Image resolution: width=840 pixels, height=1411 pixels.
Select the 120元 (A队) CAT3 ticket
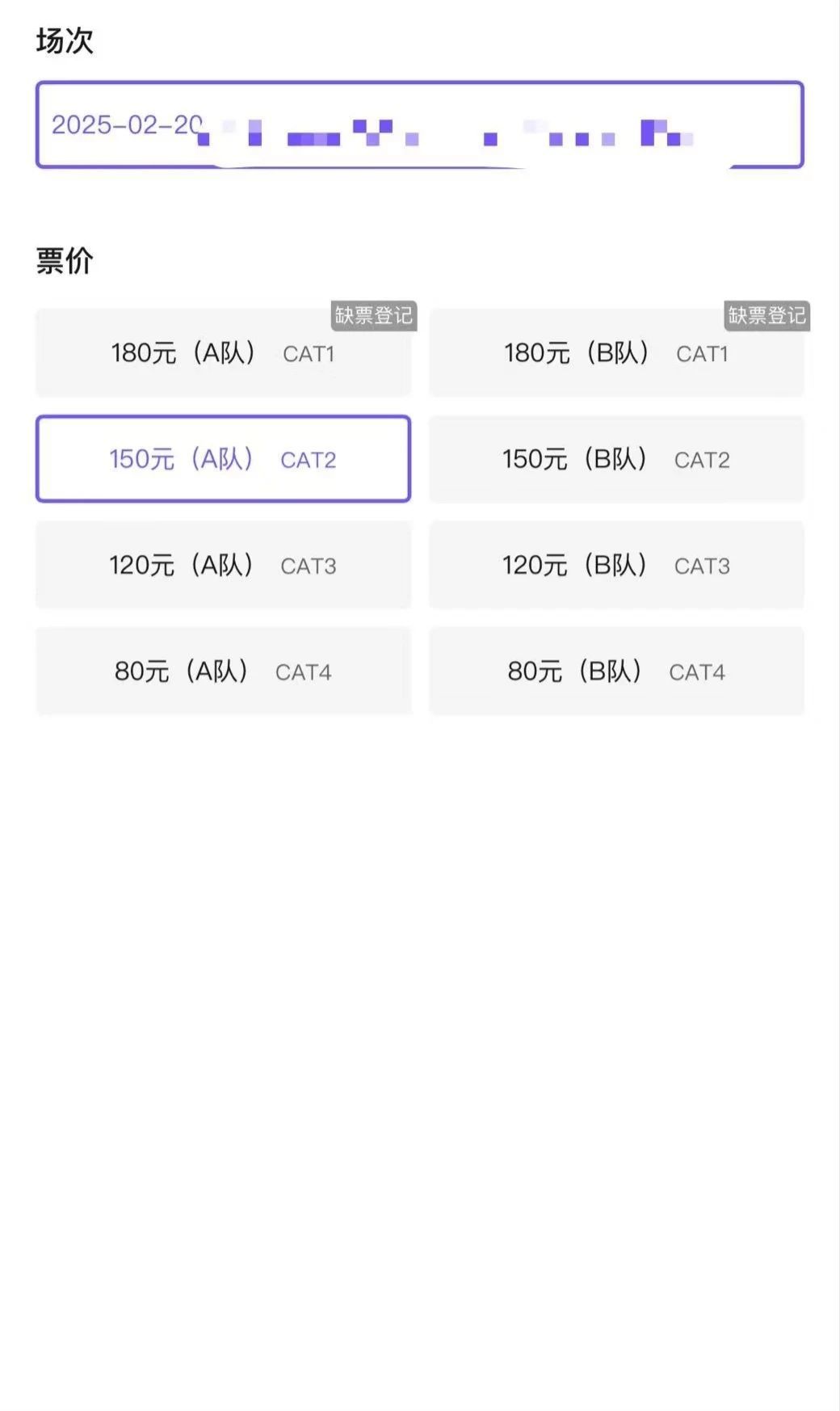(223, 565)
